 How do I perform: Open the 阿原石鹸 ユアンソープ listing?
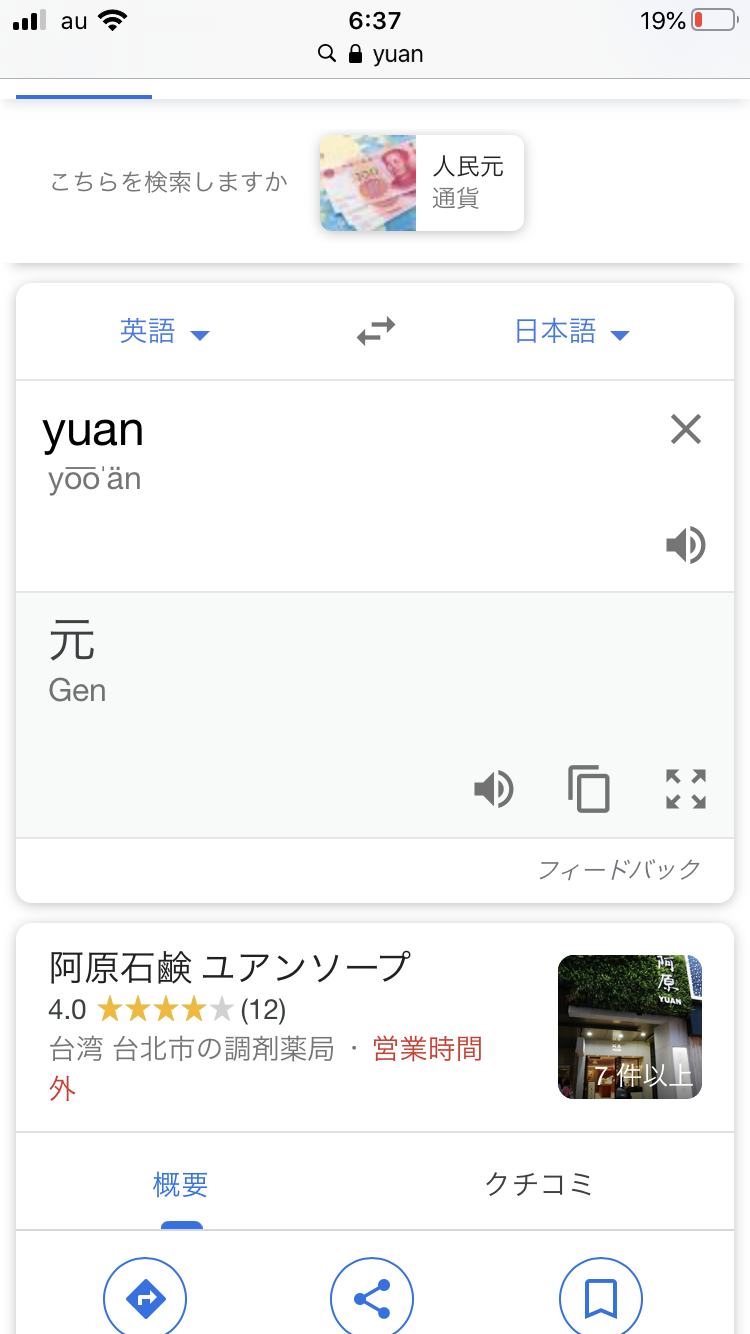point(230,968)
